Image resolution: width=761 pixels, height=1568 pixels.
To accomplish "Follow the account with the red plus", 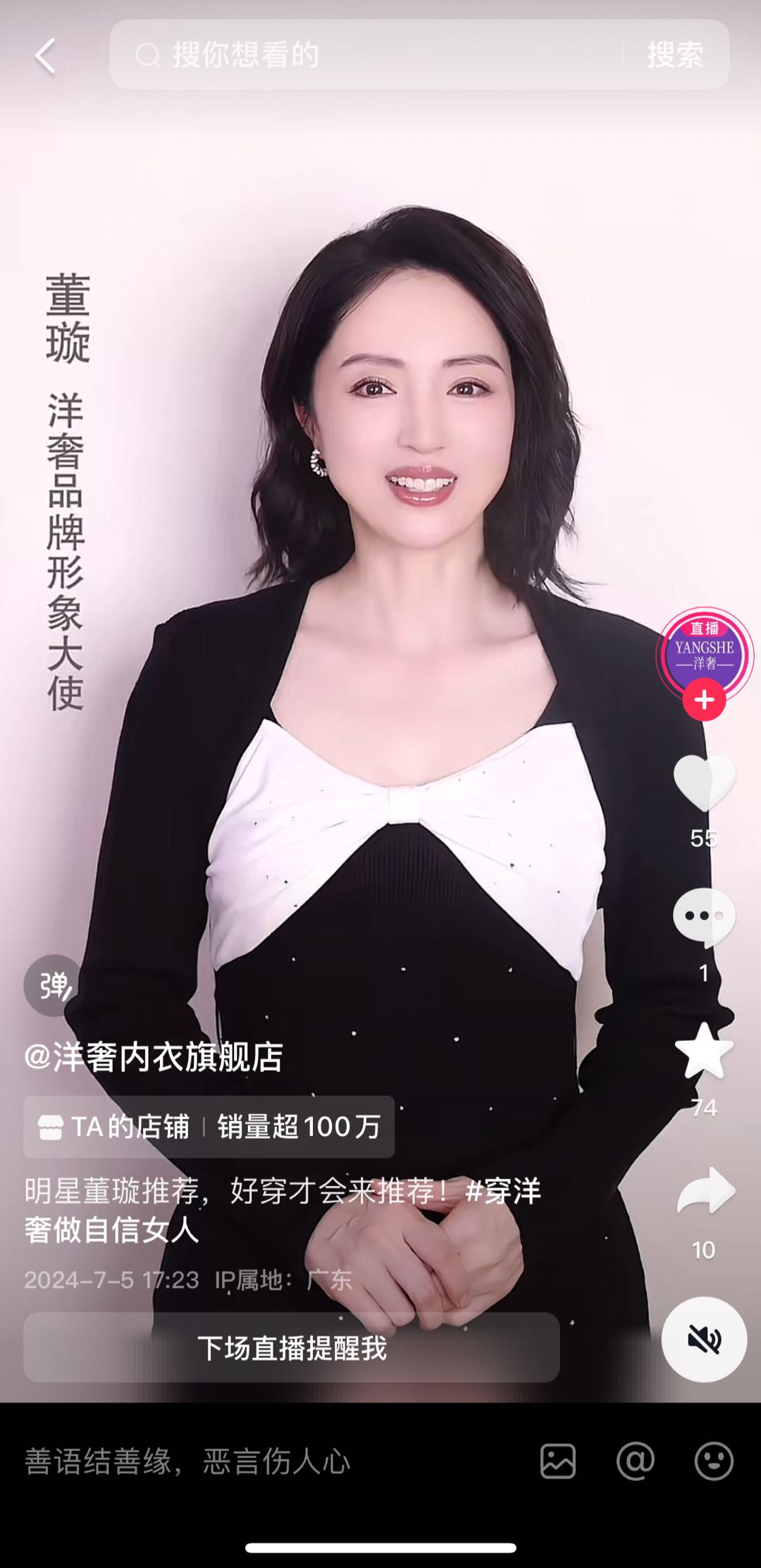I will pos(704,700).
